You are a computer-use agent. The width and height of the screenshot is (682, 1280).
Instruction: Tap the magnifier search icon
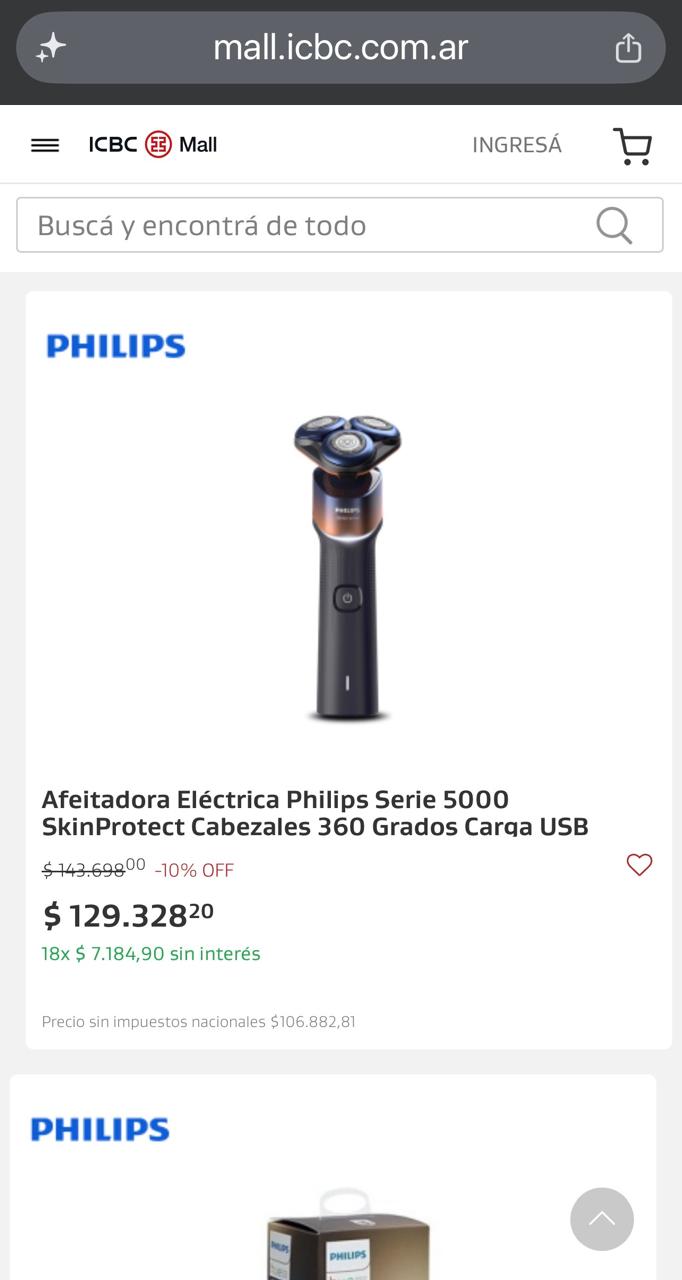click(x=614, y=225)
